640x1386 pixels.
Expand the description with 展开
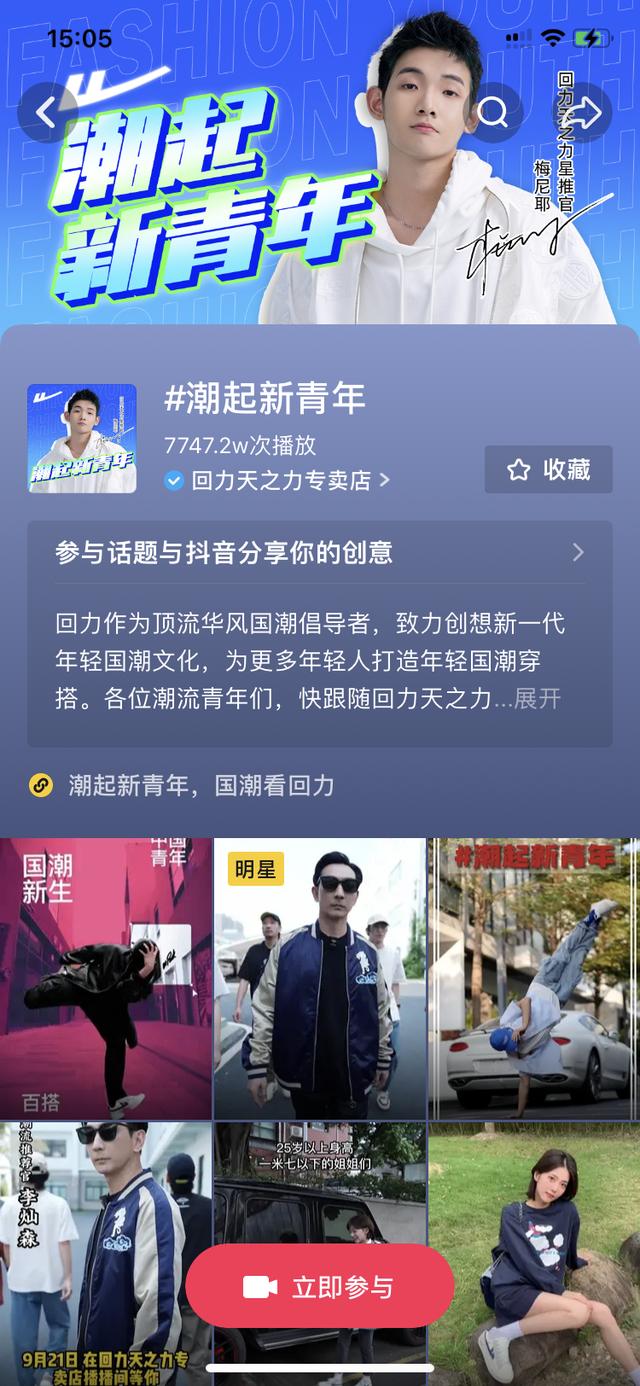537,698
